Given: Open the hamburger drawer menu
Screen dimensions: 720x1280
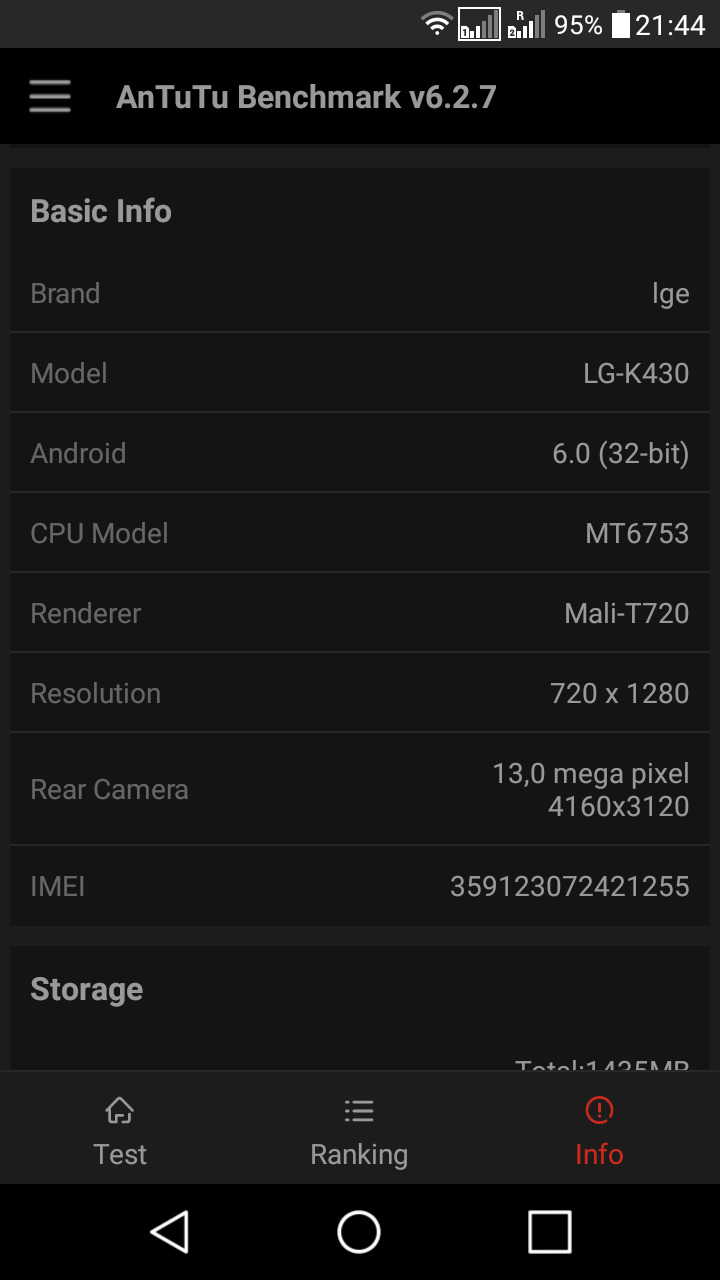Looking at the screenshot, I should (x=50, y=97).
